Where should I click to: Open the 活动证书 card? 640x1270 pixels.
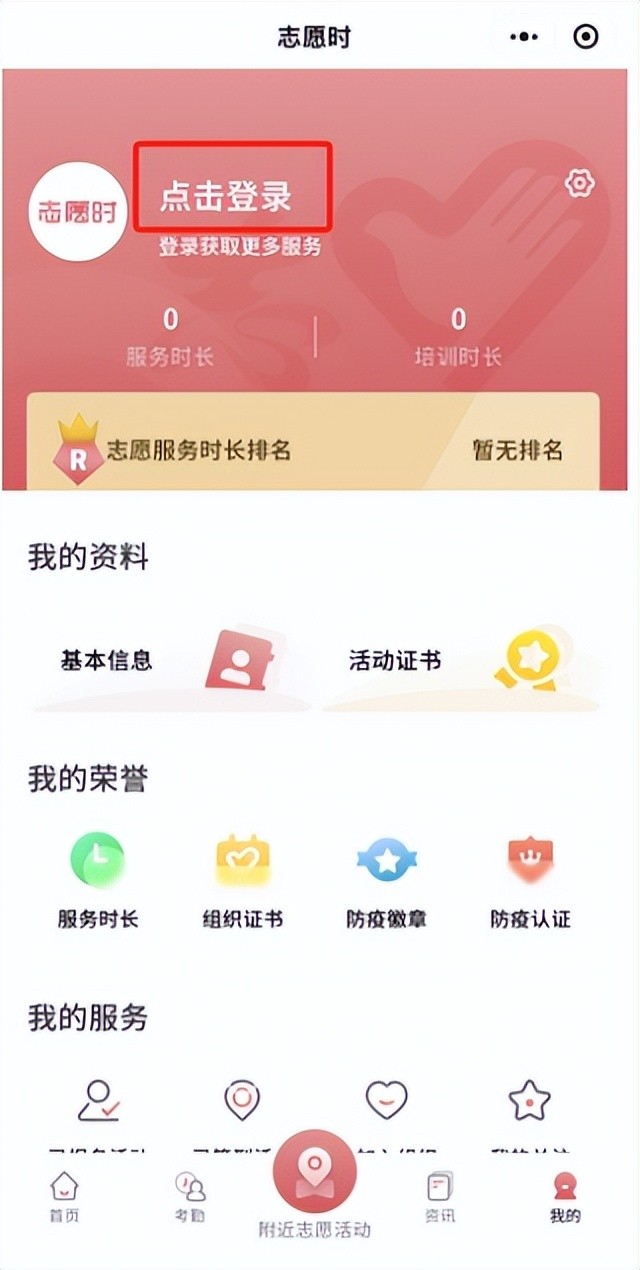(x=460, y=661)
